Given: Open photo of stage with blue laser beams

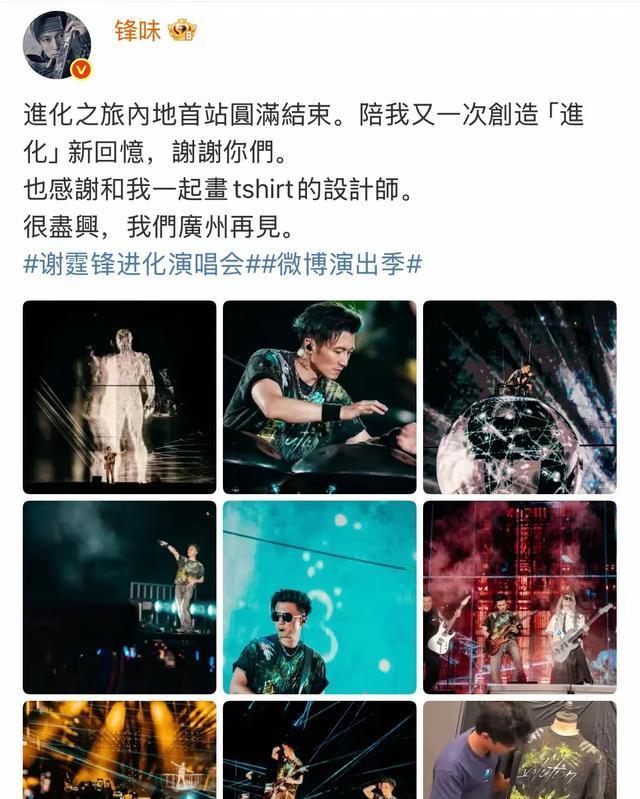Looking at the screenshot, I should (319, 750).
